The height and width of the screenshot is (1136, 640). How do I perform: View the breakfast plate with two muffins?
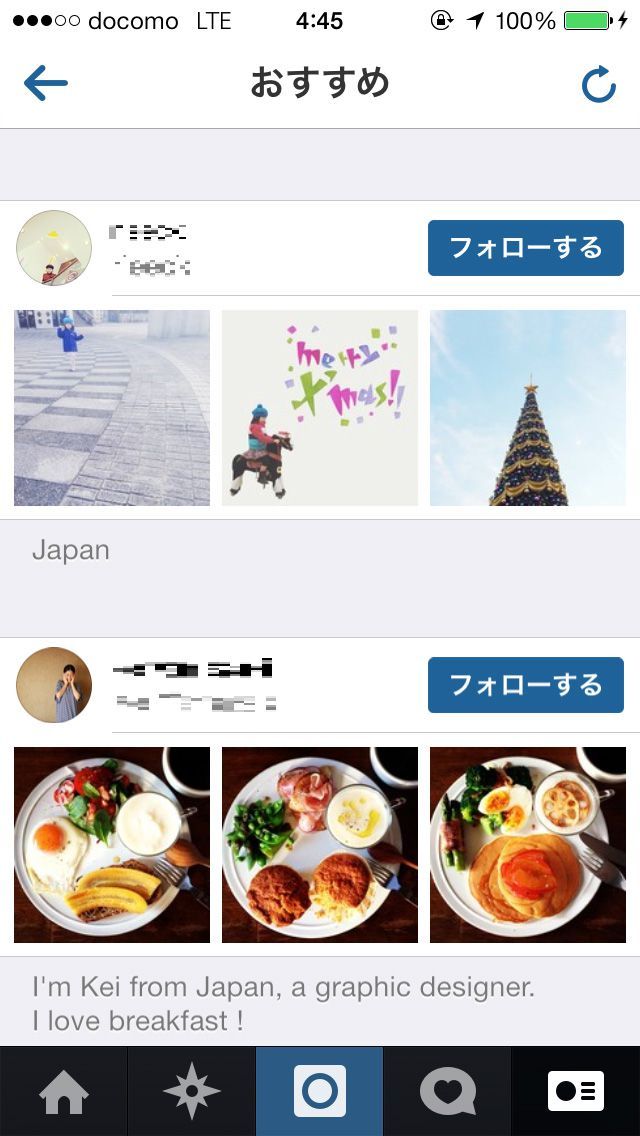(x=320, y=845)
